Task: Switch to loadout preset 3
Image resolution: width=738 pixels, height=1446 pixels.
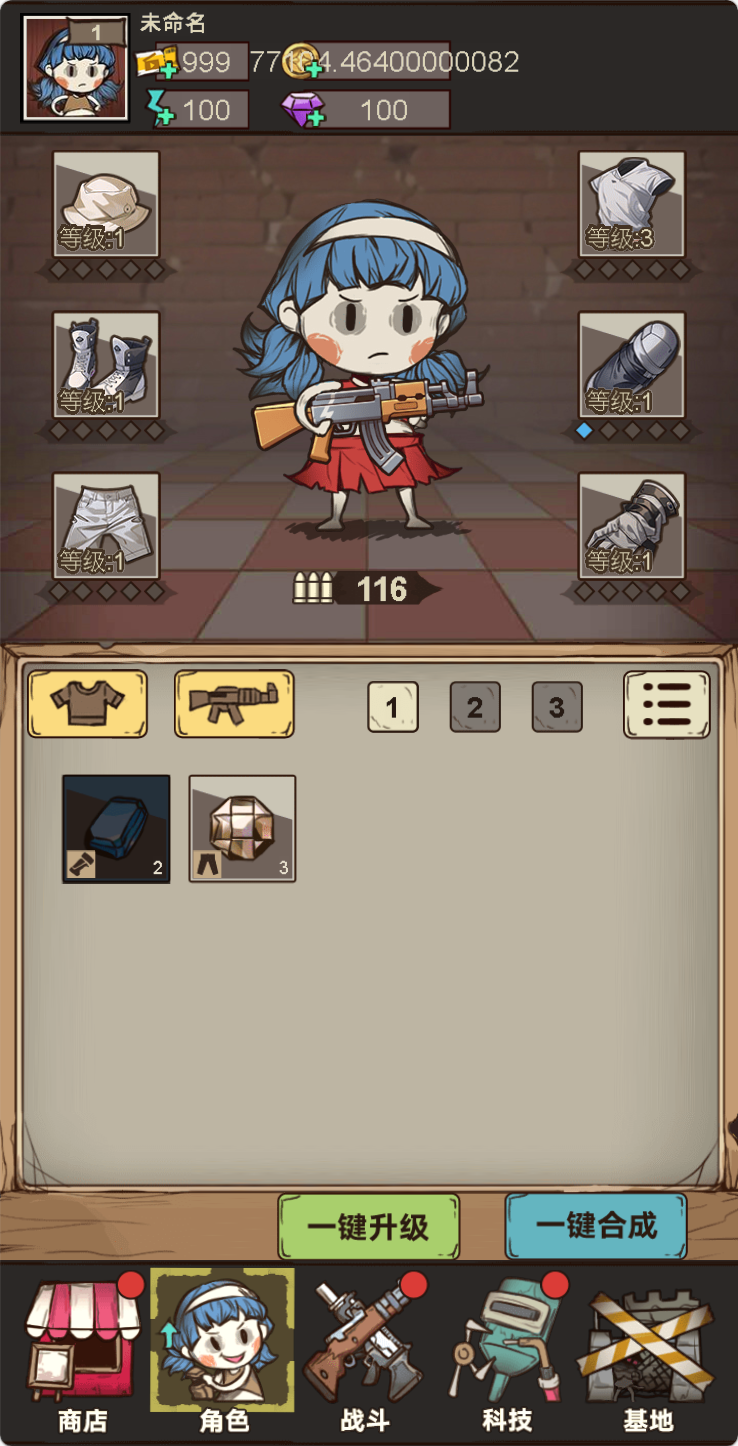Action: coord(557,708)
